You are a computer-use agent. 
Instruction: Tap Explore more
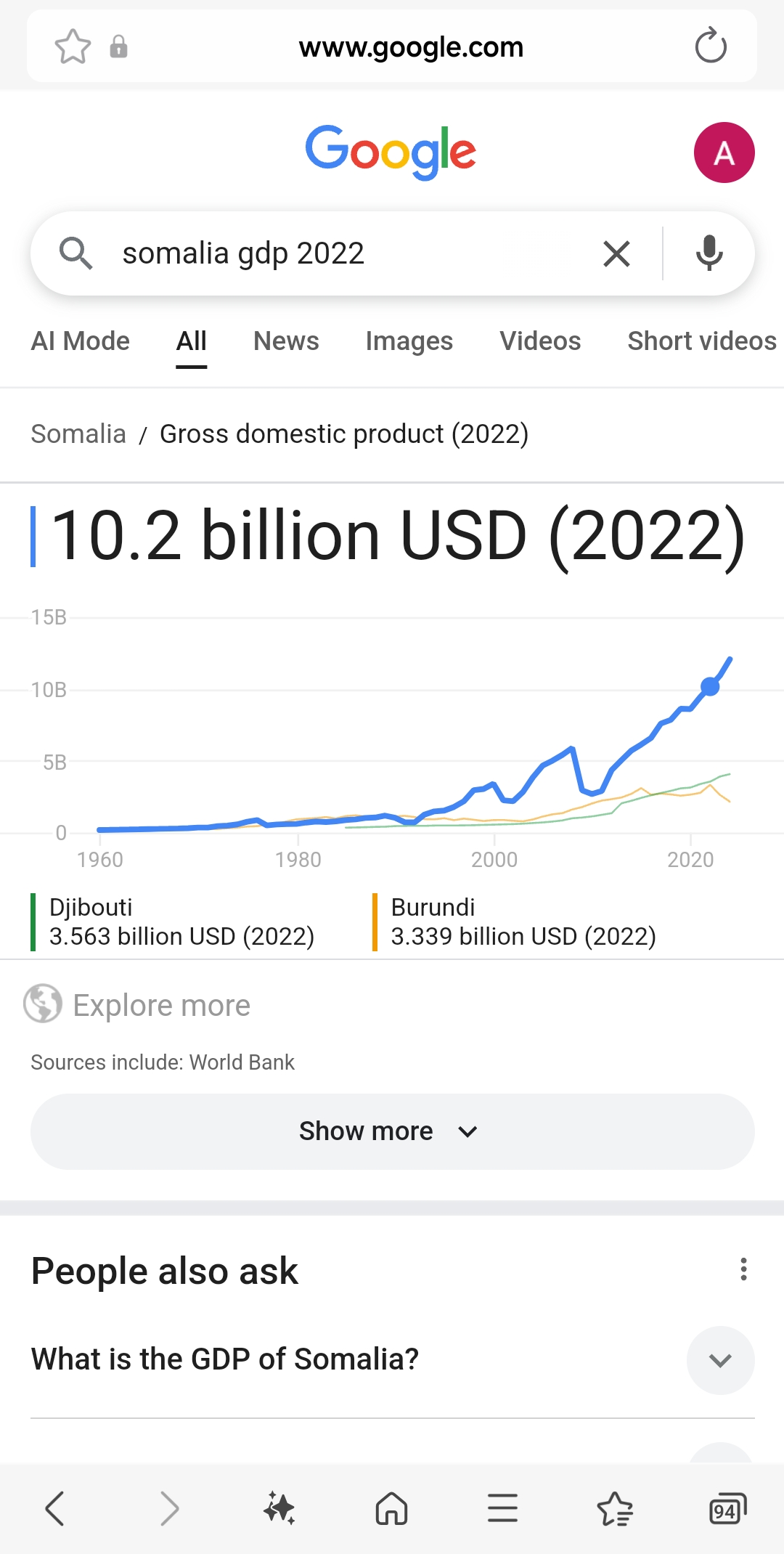(161, 1005)
